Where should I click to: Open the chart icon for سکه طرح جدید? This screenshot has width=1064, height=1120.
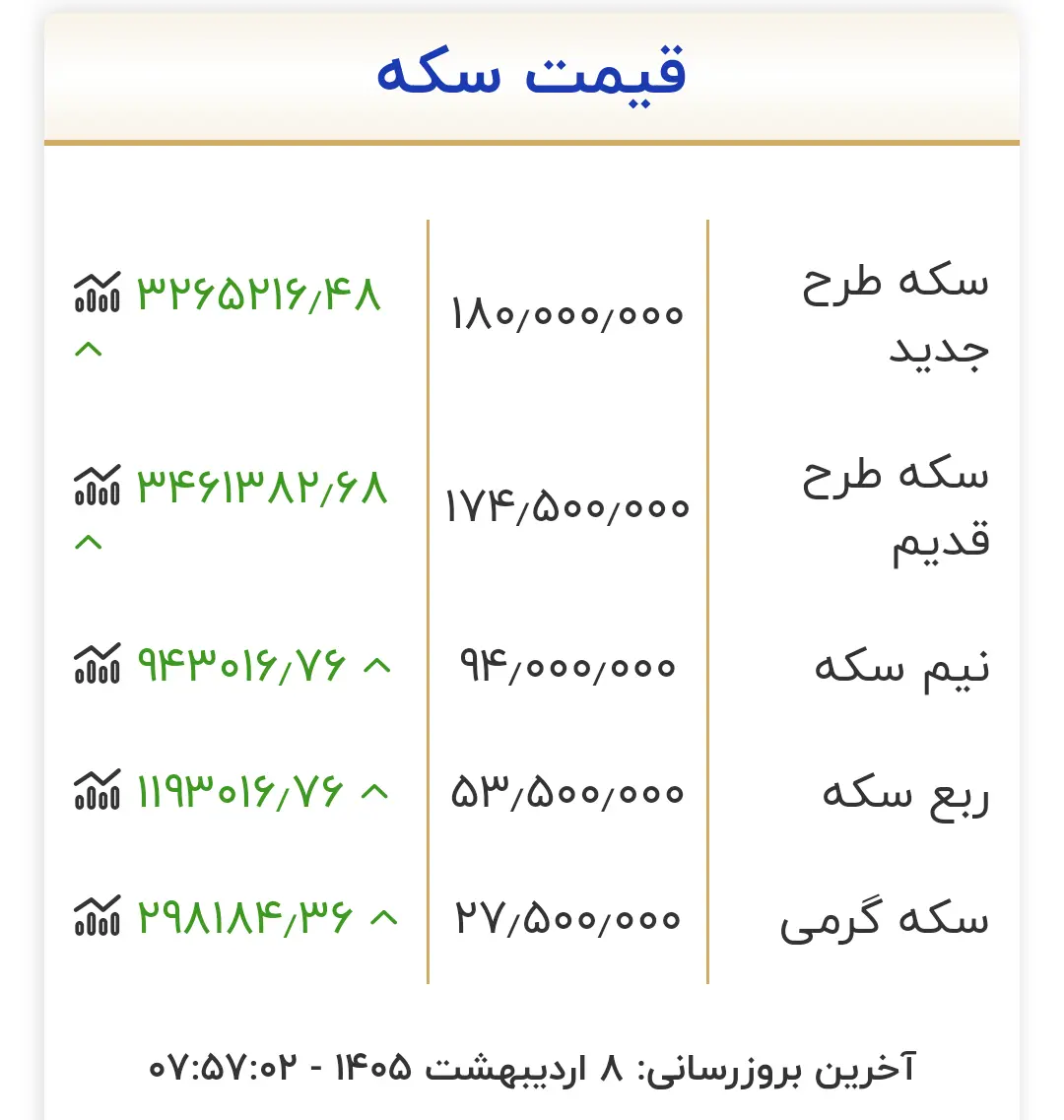pyautogui.click(x=97, y=293)
